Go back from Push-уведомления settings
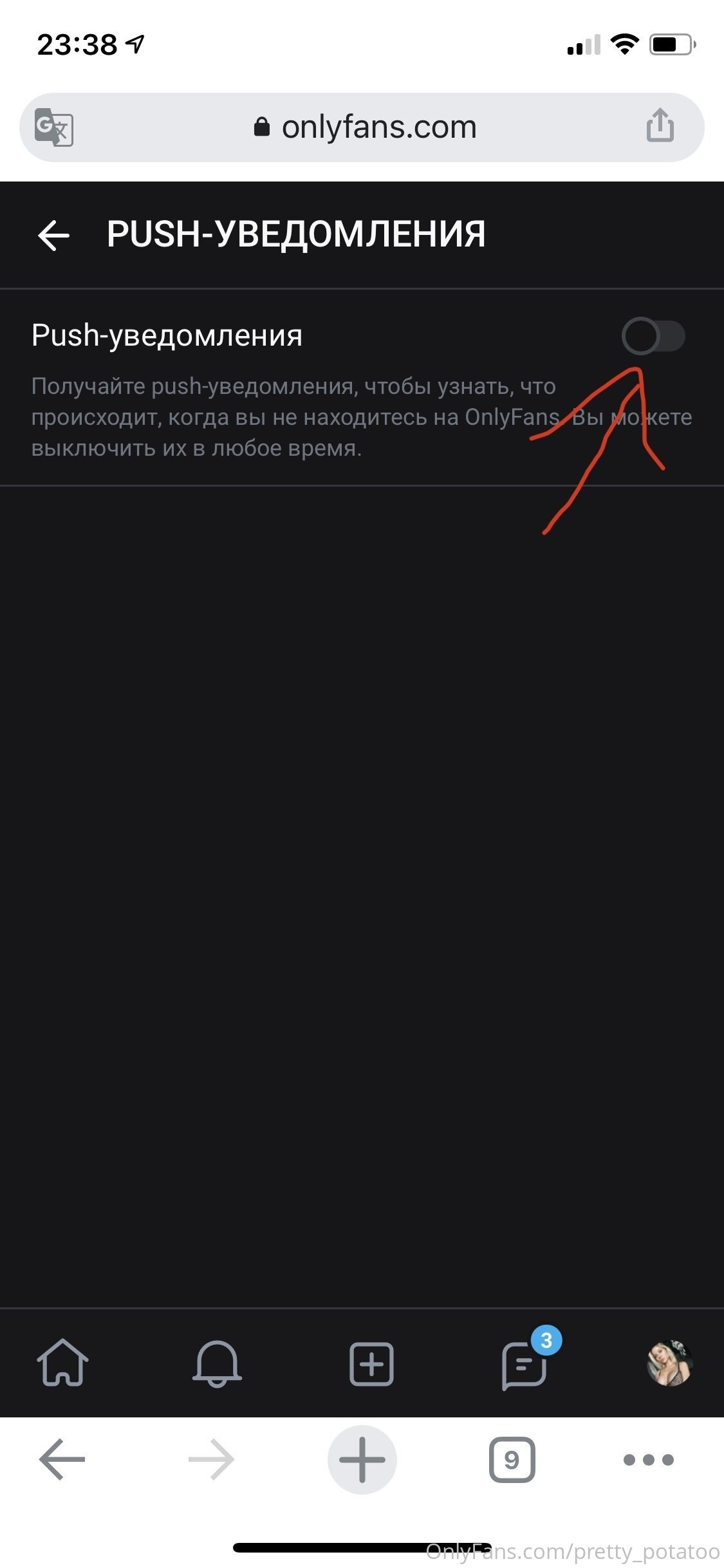 tap(53, 235)
